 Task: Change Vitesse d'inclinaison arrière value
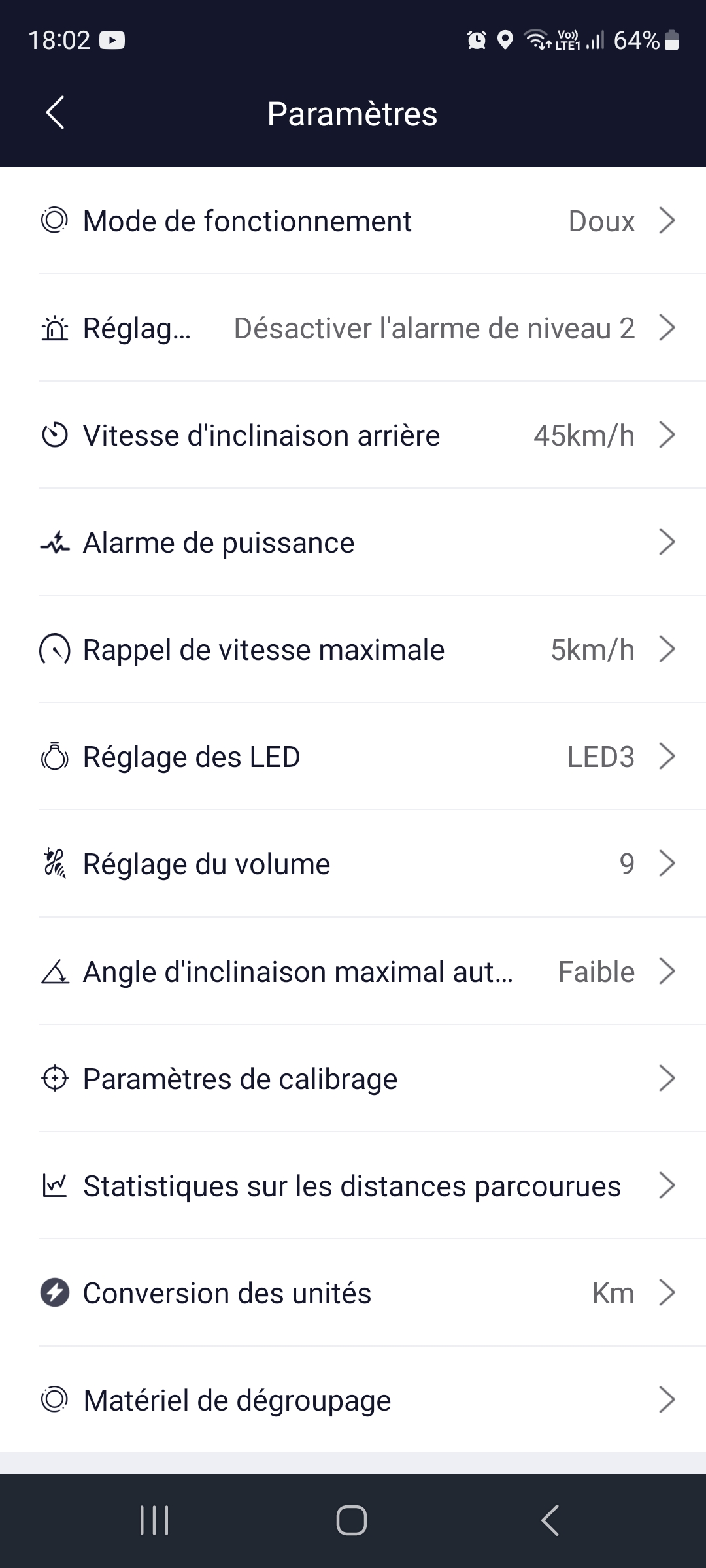tap(353, 435)
